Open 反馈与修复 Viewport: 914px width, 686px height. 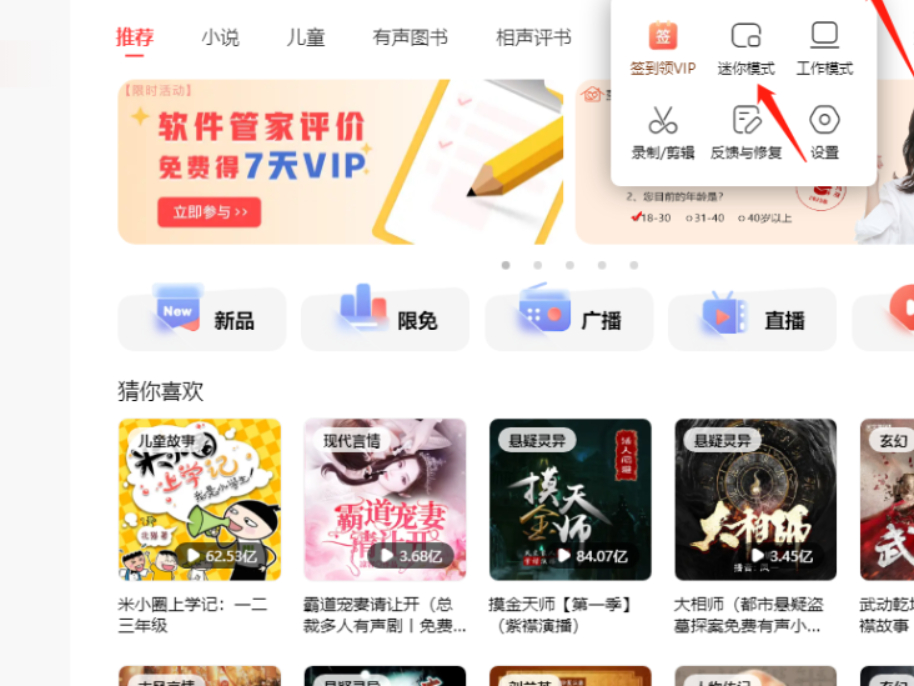pyautogui.click(x=746, y=133)
